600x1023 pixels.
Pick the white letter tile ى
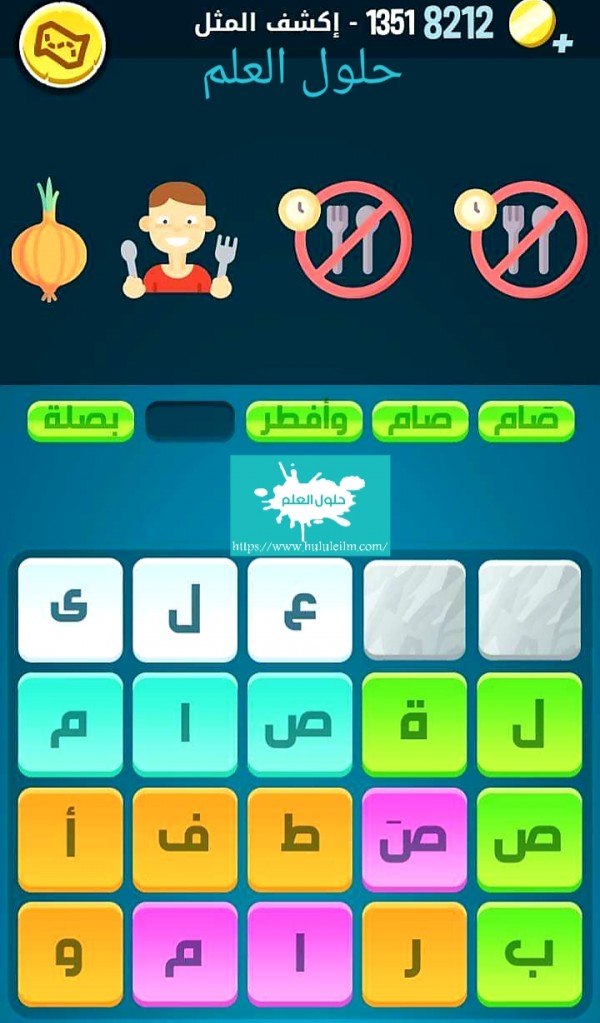point(70,610)
